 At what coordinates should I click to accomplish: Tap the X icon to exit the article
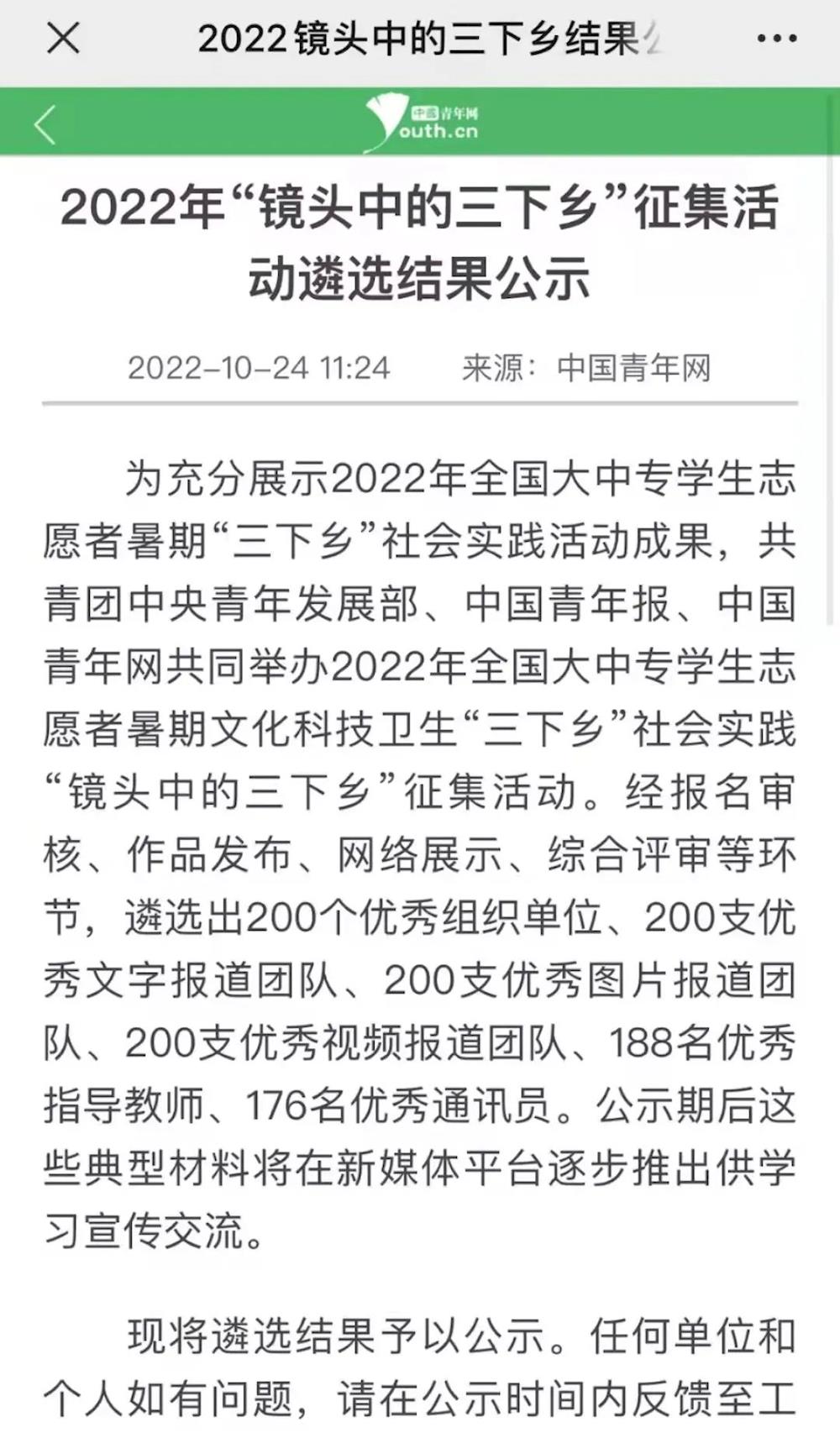click(61, 37)
